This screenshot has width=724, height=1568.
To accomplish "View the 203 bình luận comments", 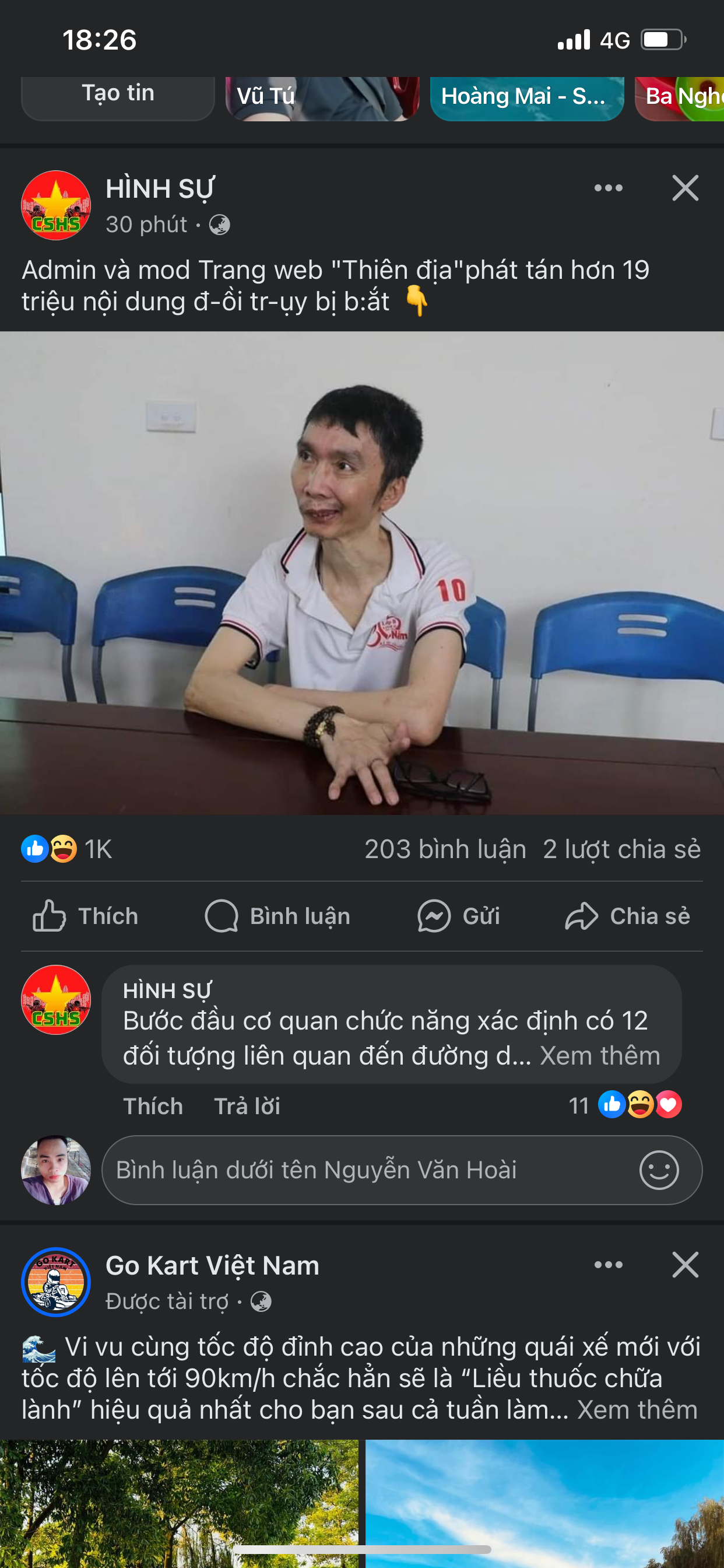I will click(445, 849).
